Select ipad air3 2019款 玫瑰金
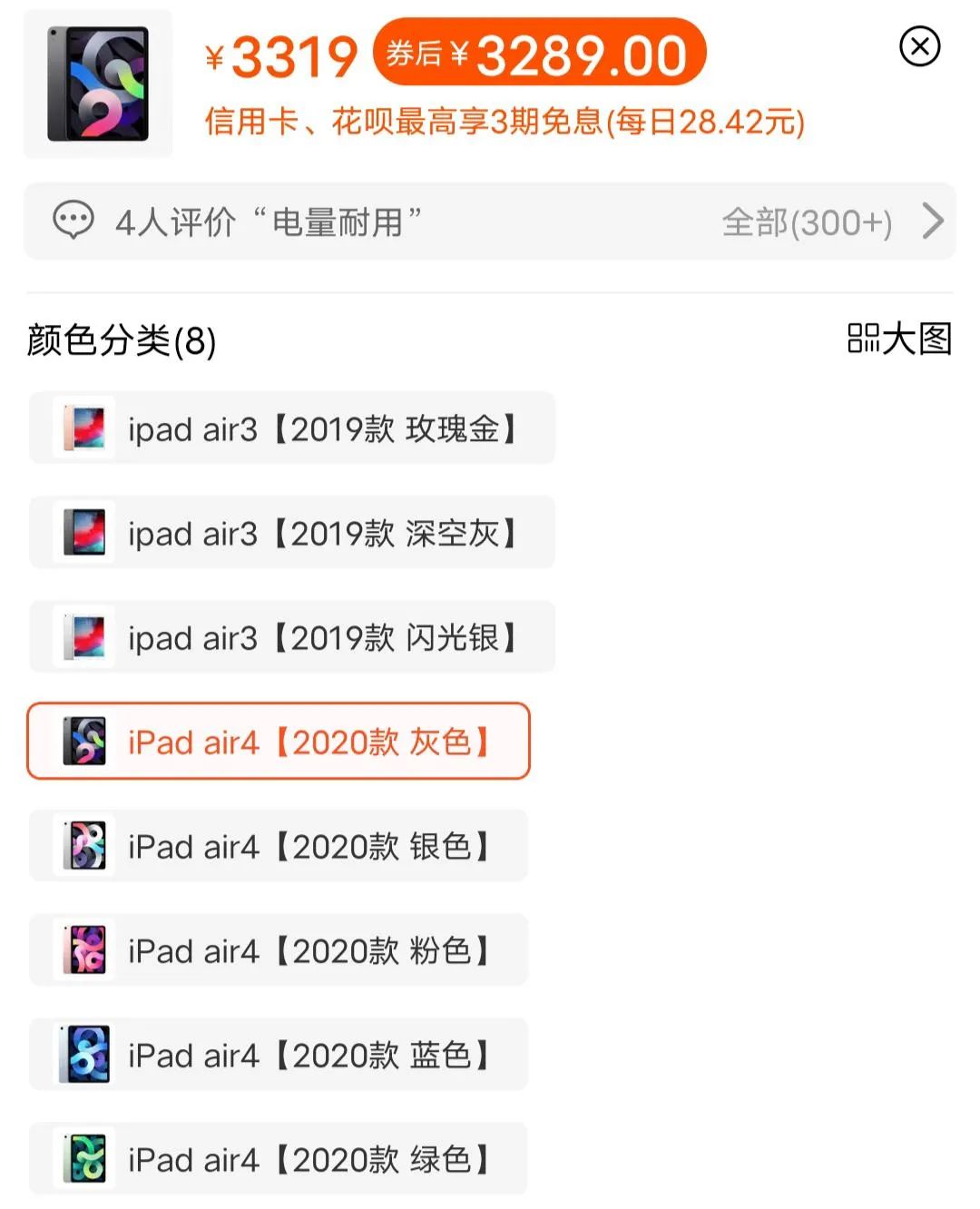980x1209 pixels. tap(291, 428)
